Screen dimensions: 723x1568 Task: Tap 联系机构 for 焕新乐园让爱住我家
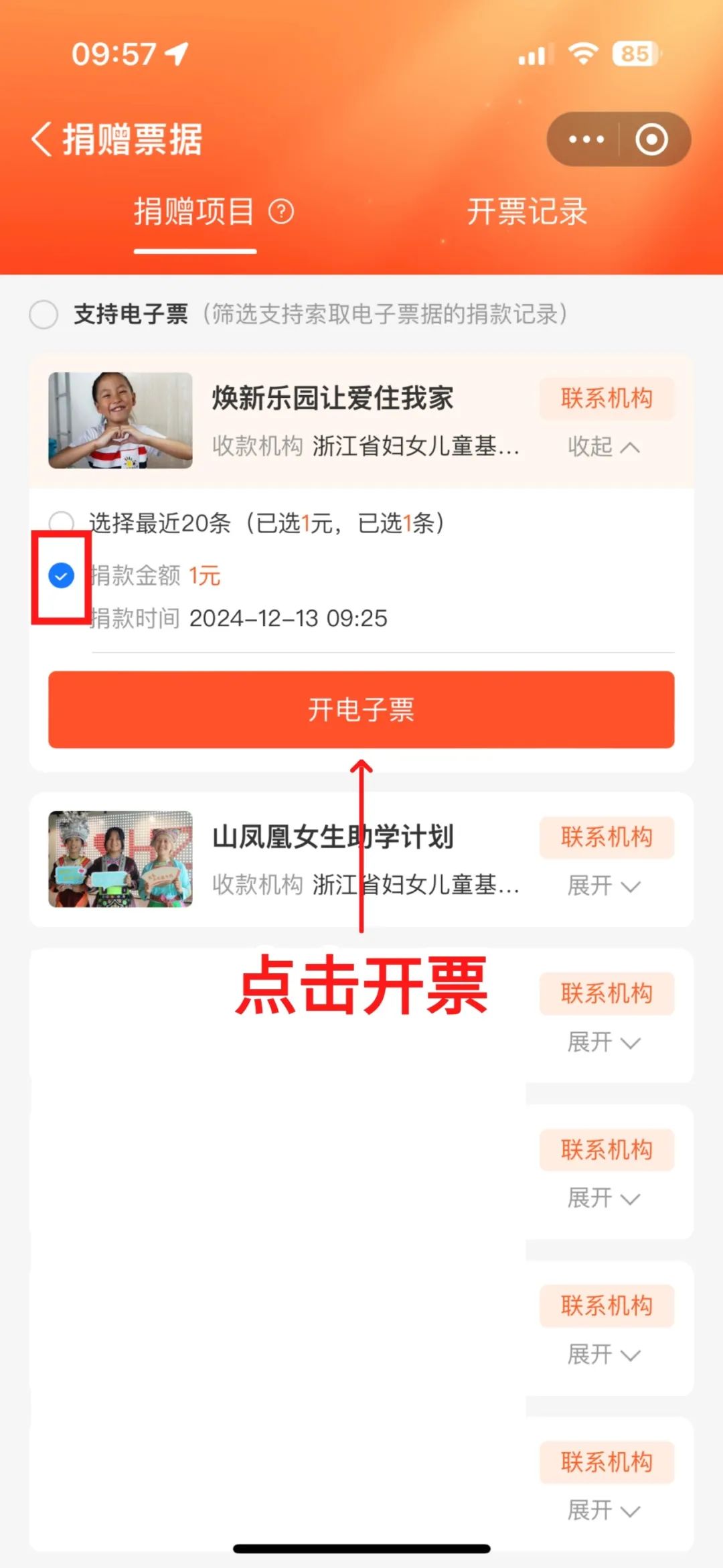pos(607,399)
